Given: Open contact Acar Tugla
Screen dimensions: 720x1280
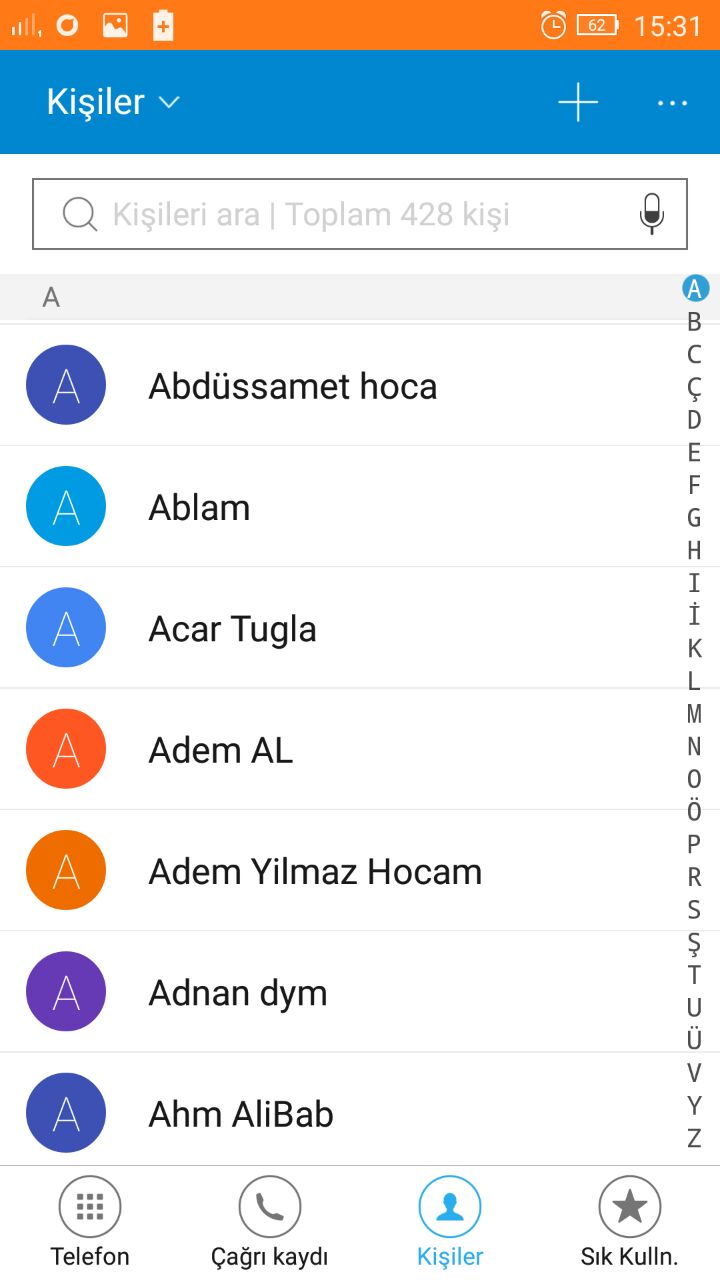Looking at the screenshot, I should [x=232, y=629].
